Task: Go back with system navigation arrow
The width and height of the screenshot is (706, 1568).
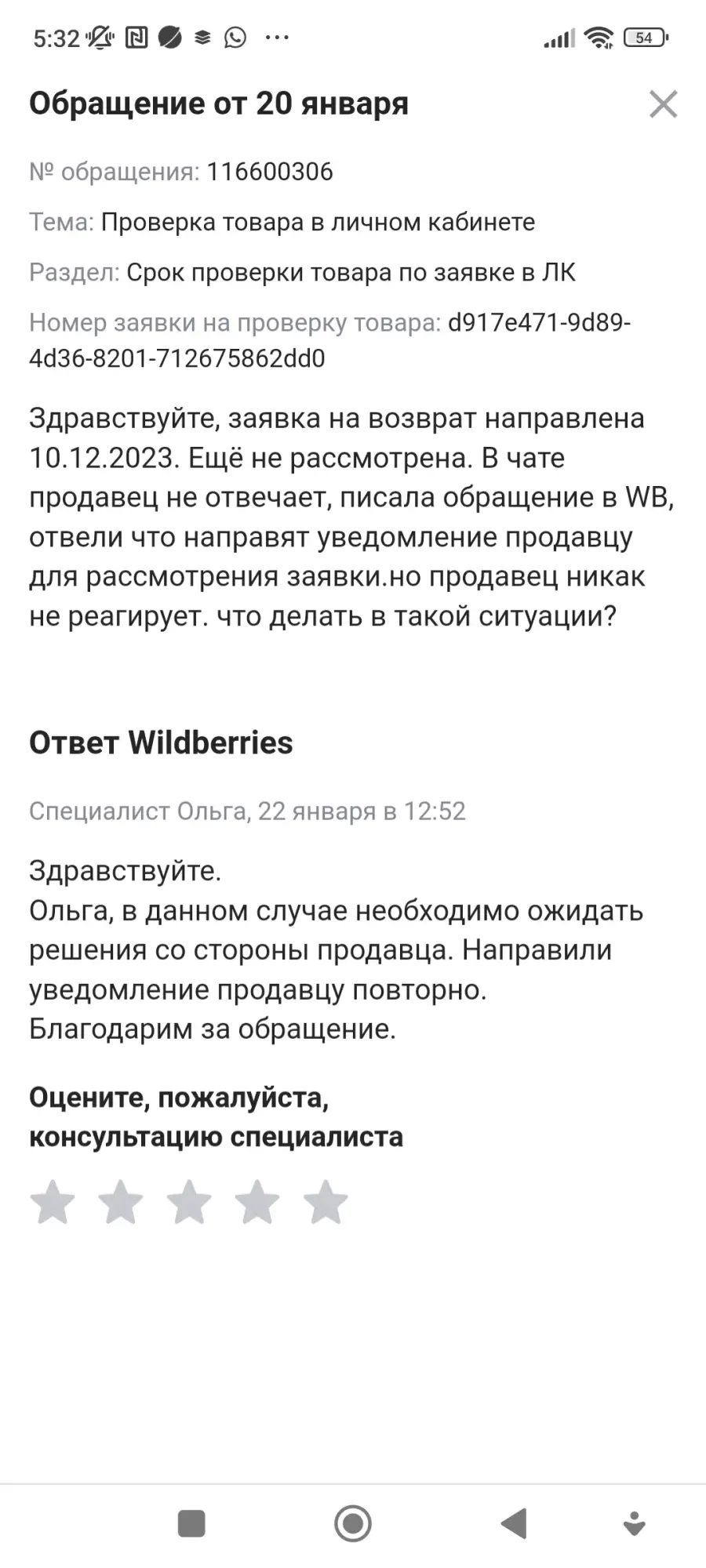Action: coord(514,1523)
